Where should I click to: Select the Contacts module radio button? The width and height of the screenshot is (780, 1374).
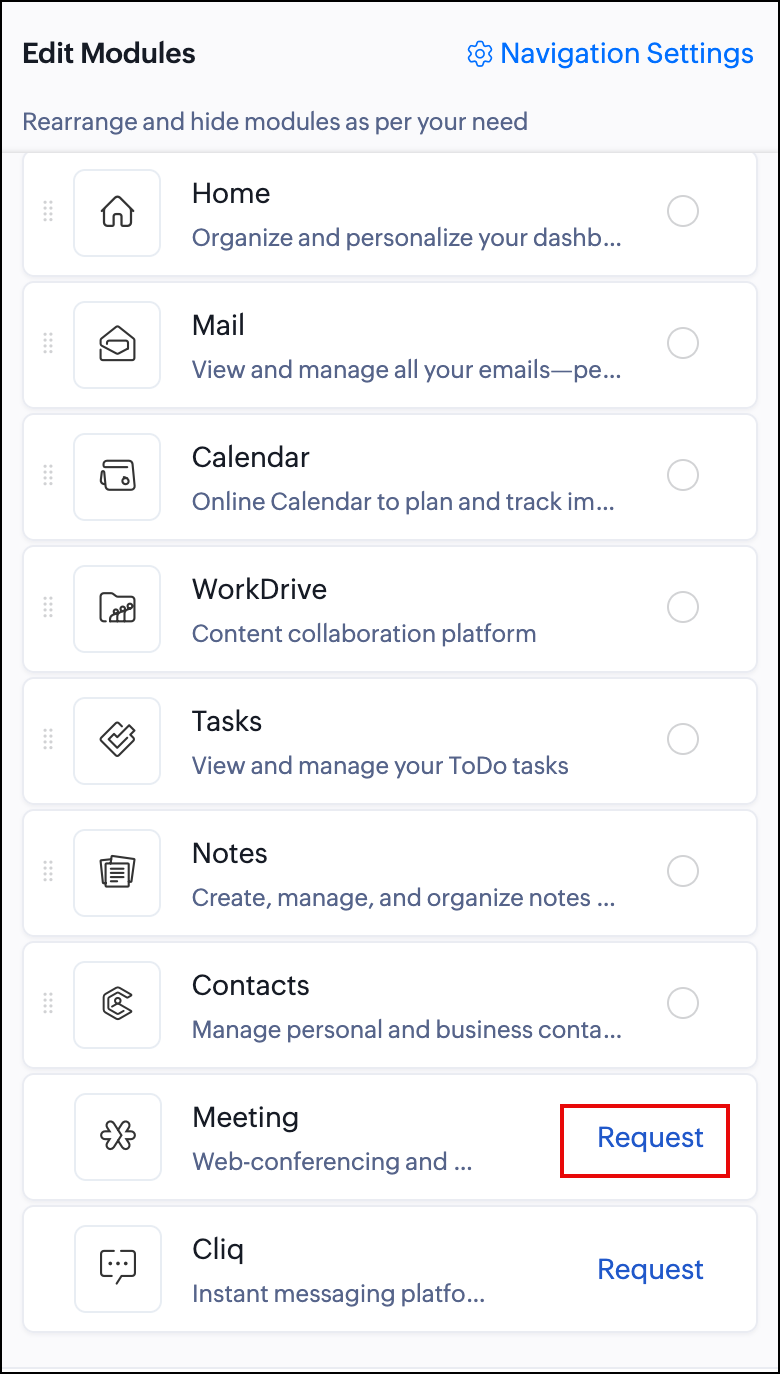point(683,1003)
